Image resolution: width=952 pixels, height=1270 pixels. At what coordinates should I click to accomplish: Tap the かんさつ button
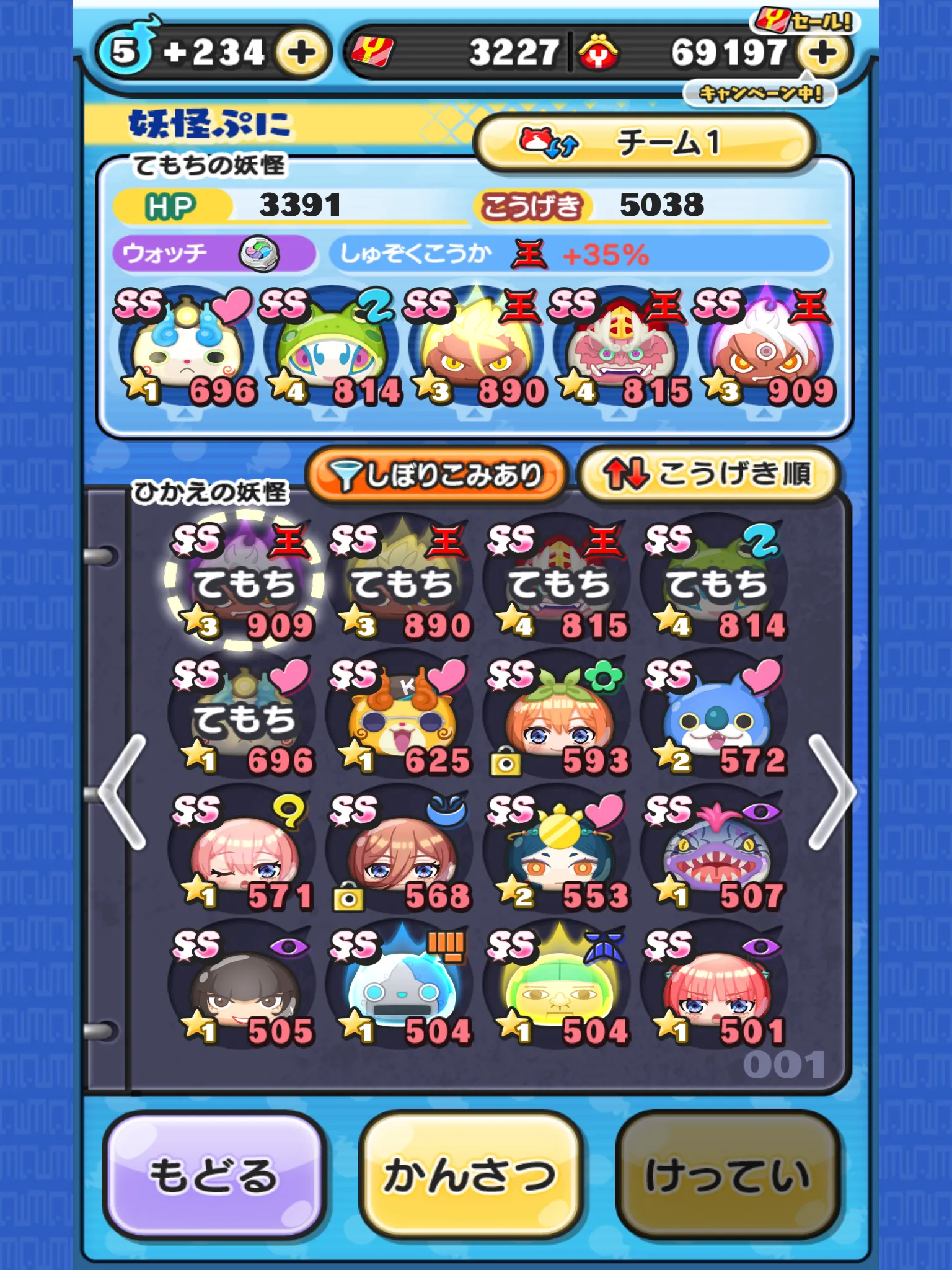(470, 1175)
